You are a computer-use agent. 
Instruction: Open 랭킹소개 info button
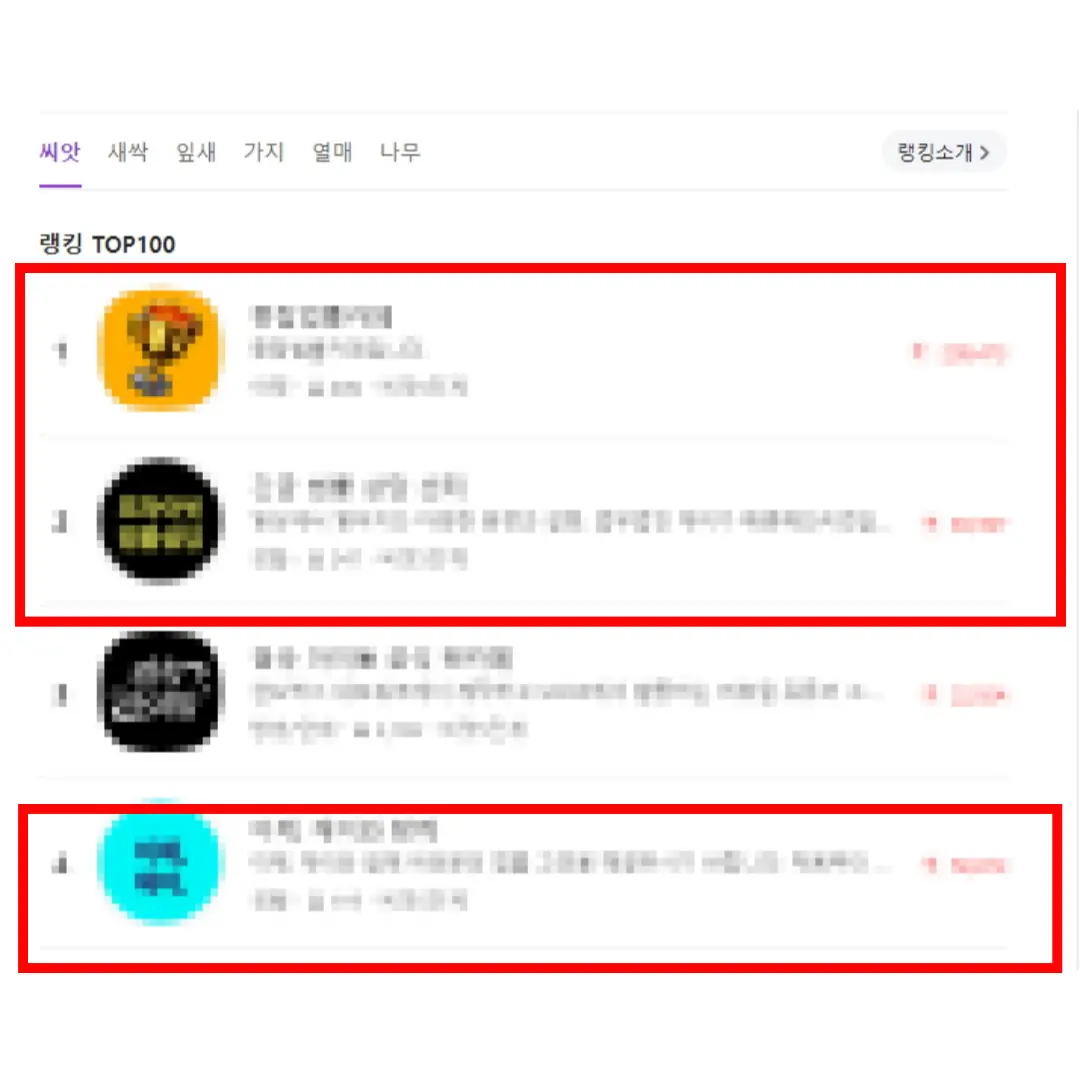click(943, 153)
